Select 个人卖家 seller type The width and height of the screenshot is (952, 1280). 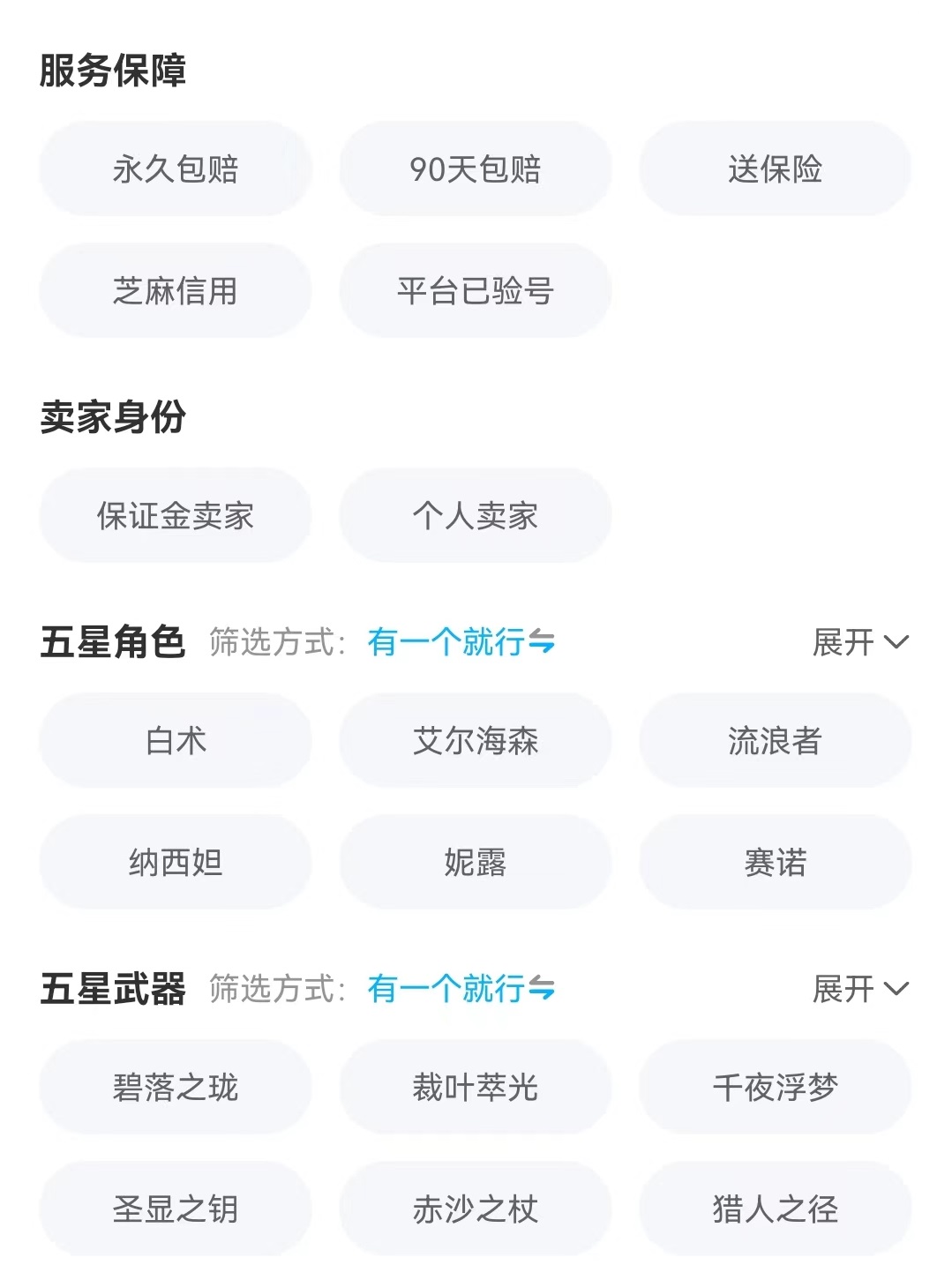pos(476,515)
